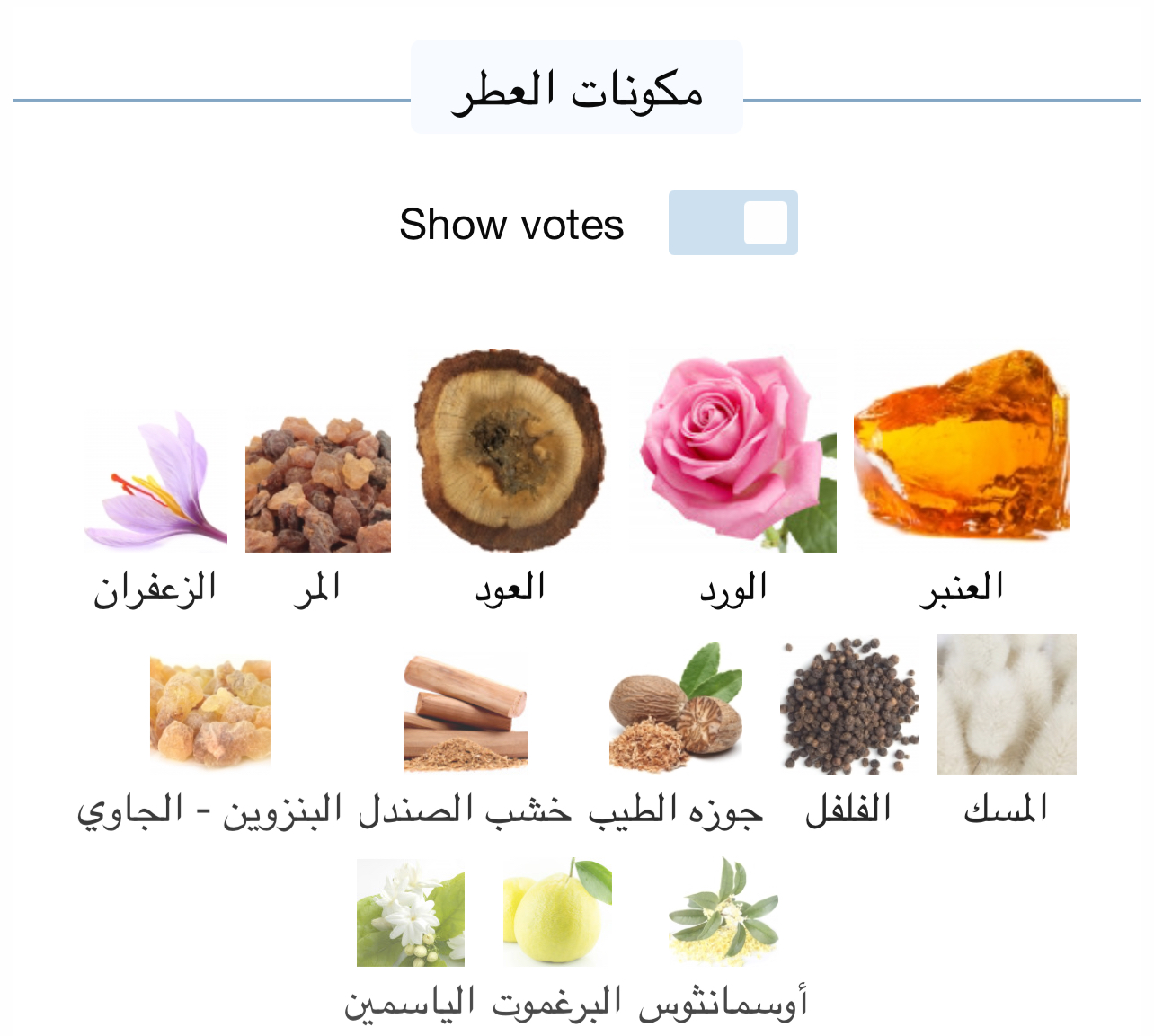This screenshot has height=1036, width=1154.
Task: Open the الزعفران (saffron) note
Action: click(x=155, y=481)
